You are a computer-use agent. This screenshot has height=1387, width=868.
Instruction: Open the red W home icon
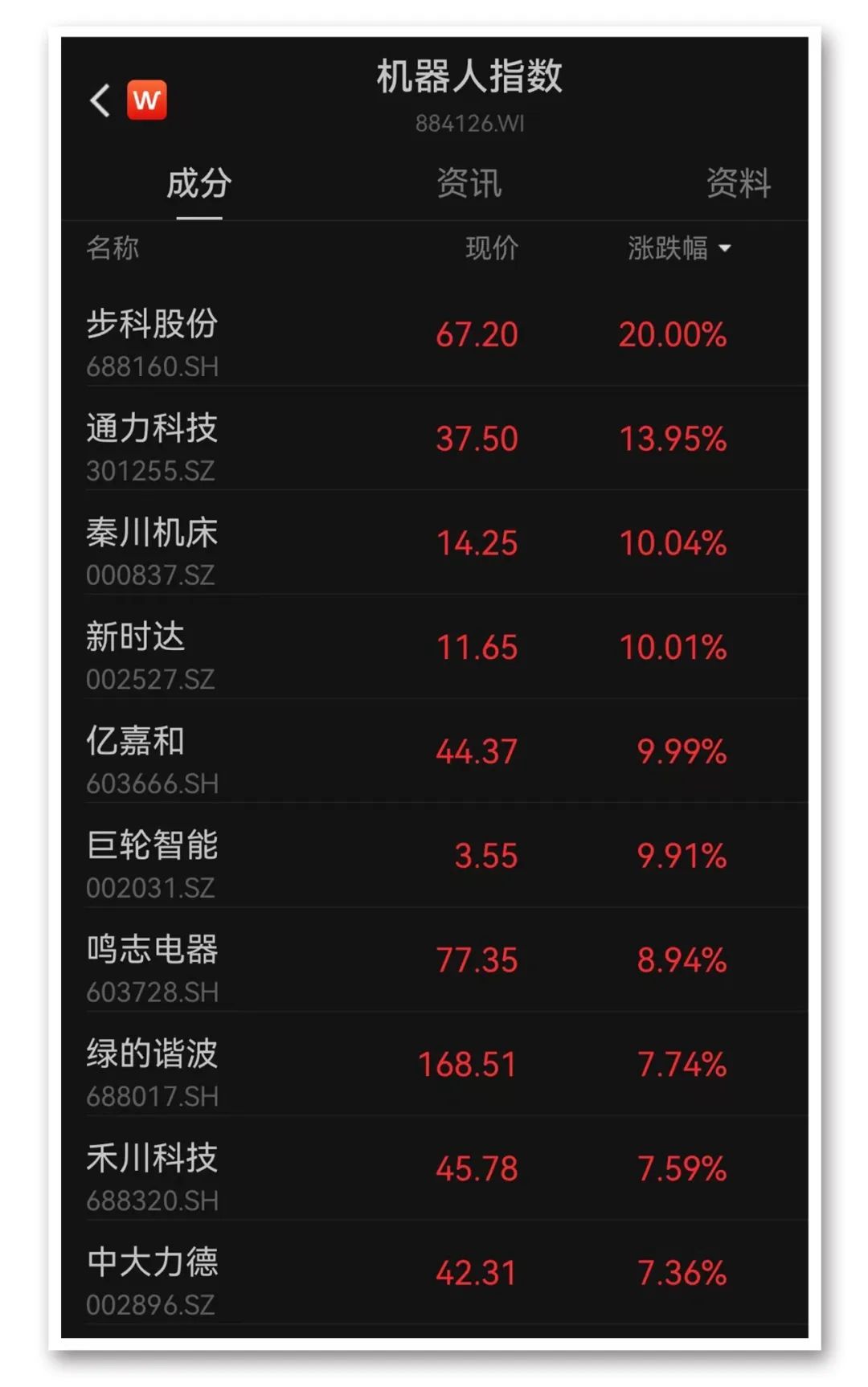[146, 100]
